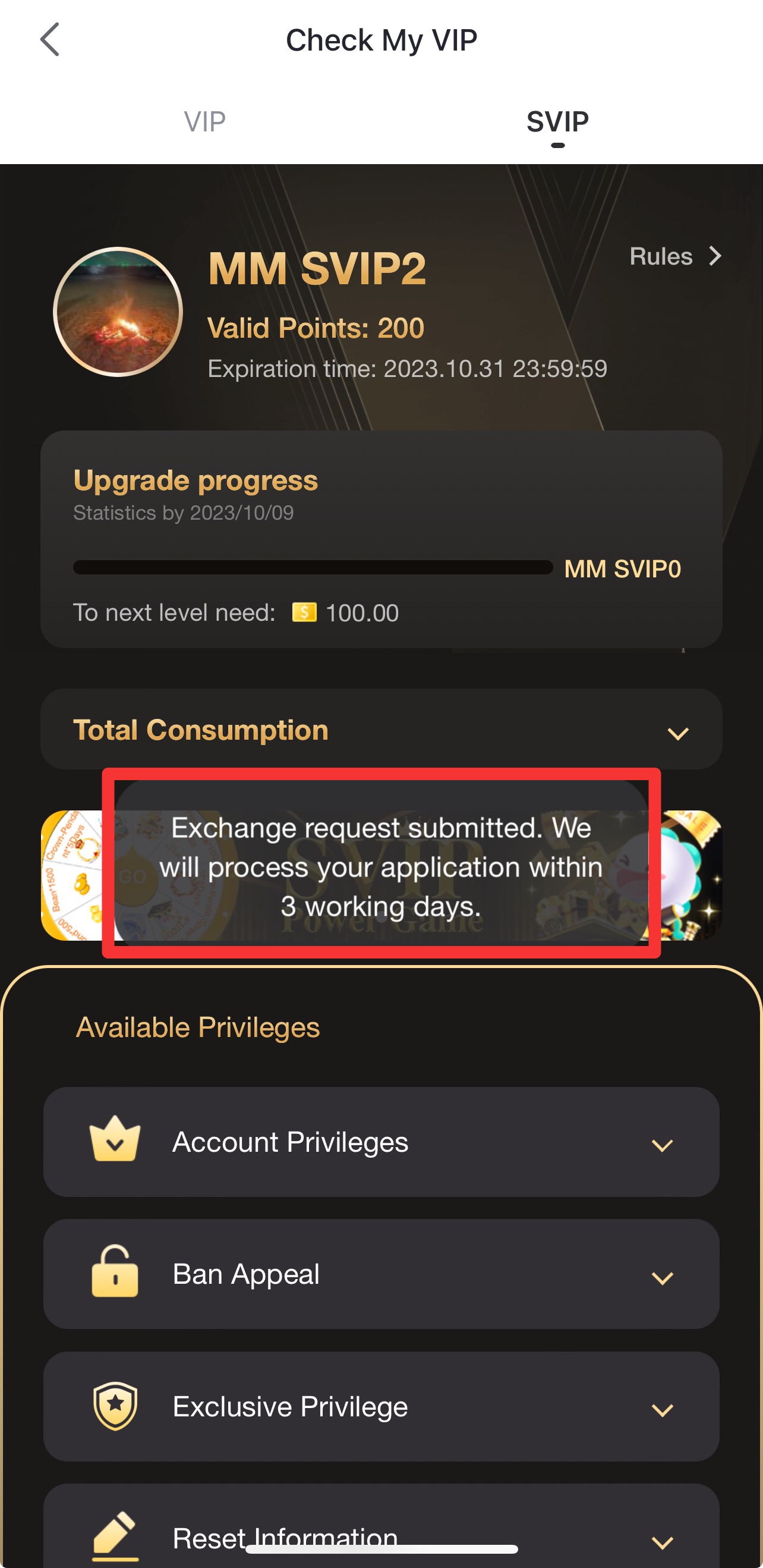
Task: Expand the Total Consumption section
Action: [677, 733]
